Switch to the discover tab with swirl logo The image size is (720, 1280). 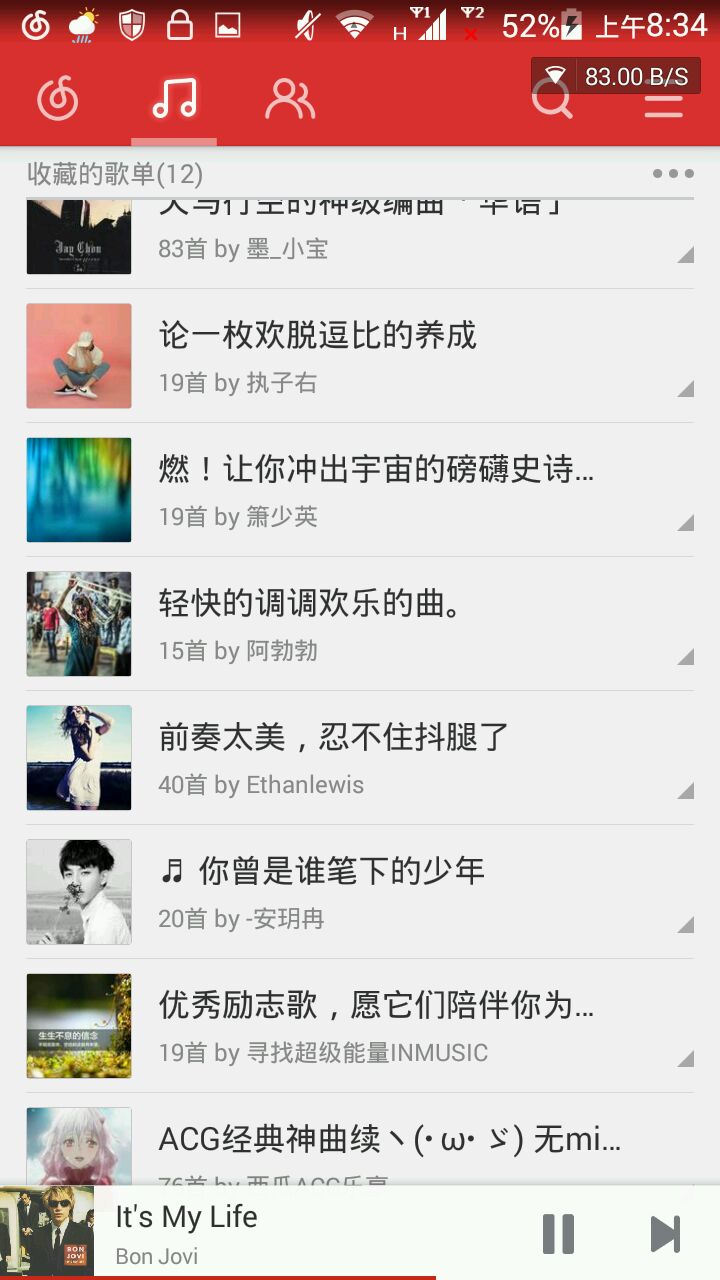point(58,99)
